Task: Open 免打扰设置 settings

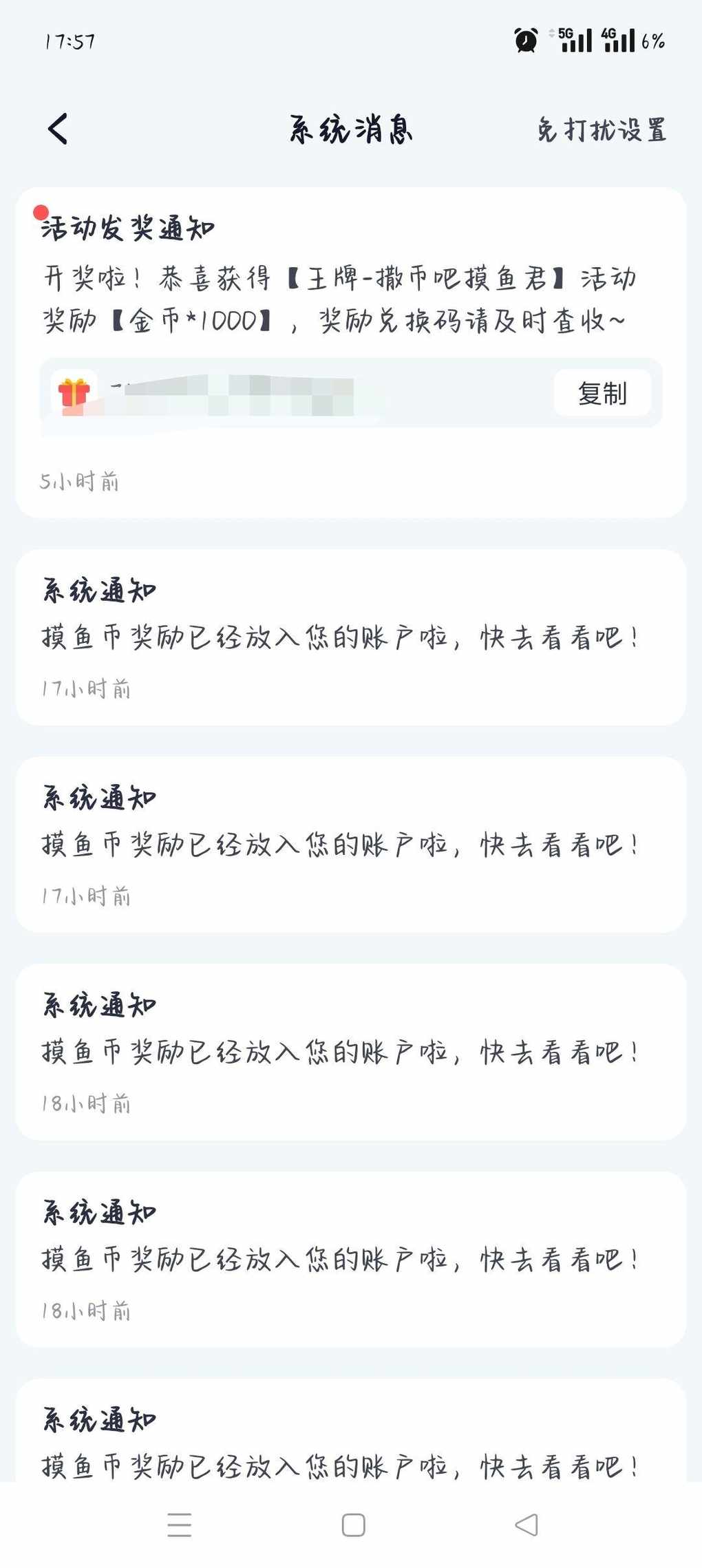Action: (601, 130)
